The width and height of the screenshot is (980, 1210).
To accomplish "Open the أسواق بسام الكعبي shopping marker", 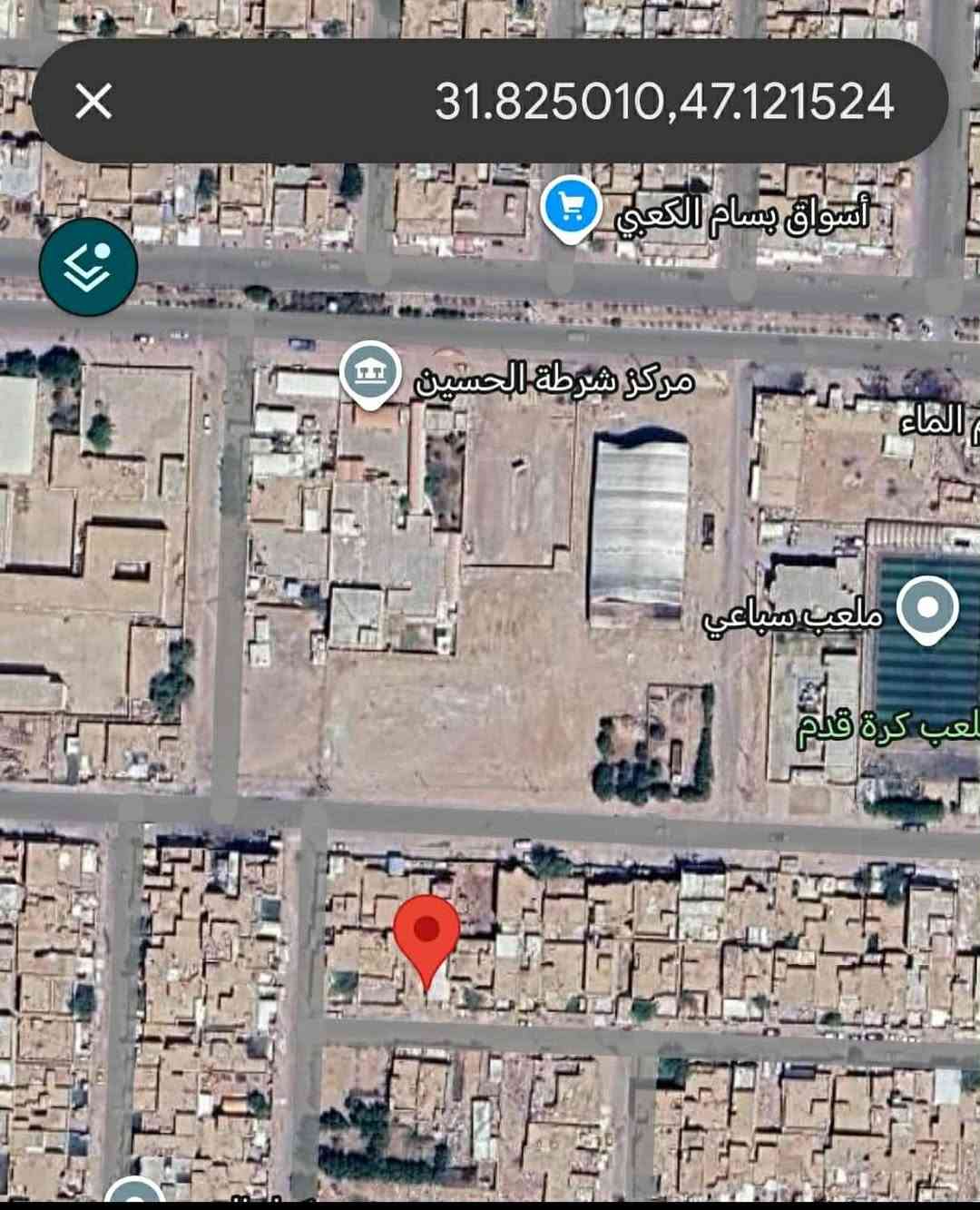I will [571, 210].
